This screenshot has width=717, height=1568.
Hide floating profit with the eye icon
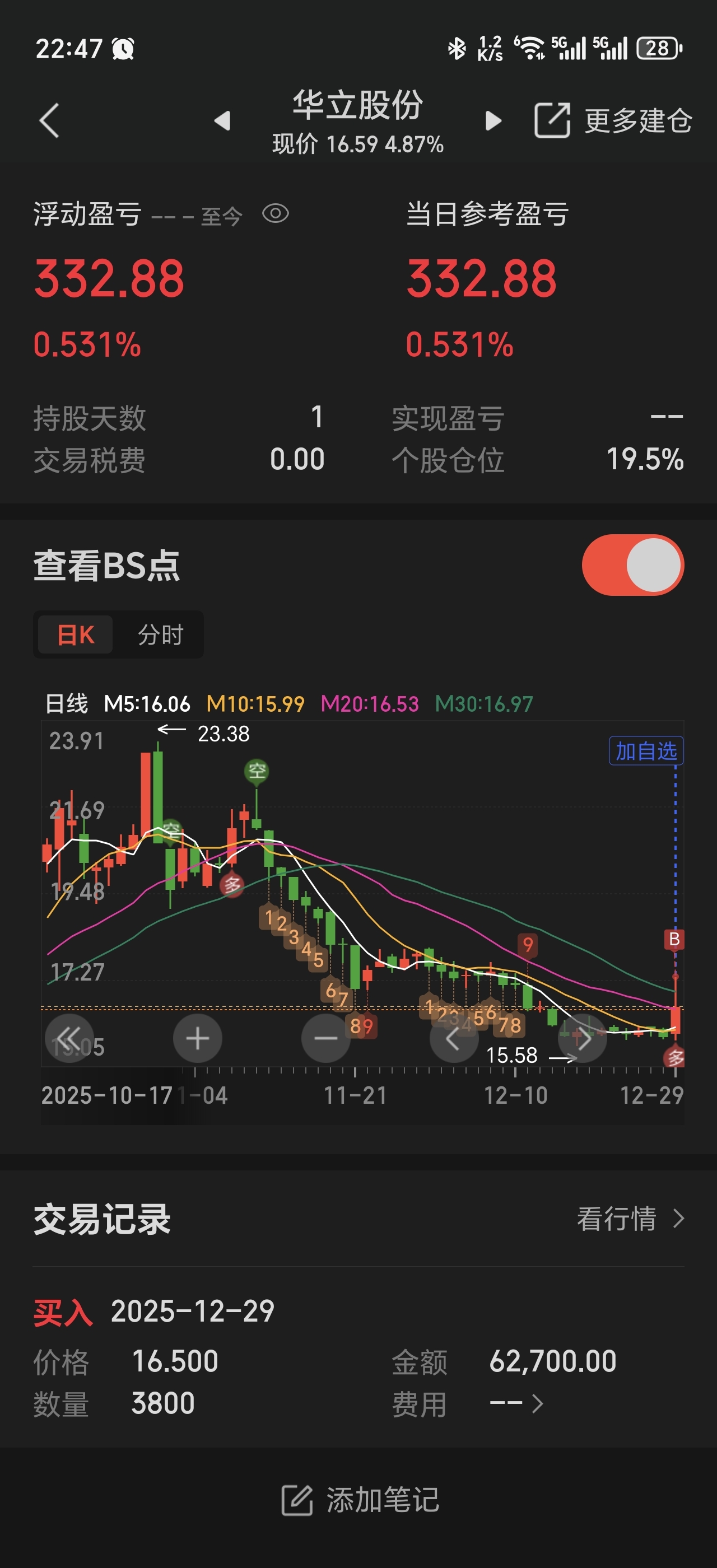click(275, 214)
